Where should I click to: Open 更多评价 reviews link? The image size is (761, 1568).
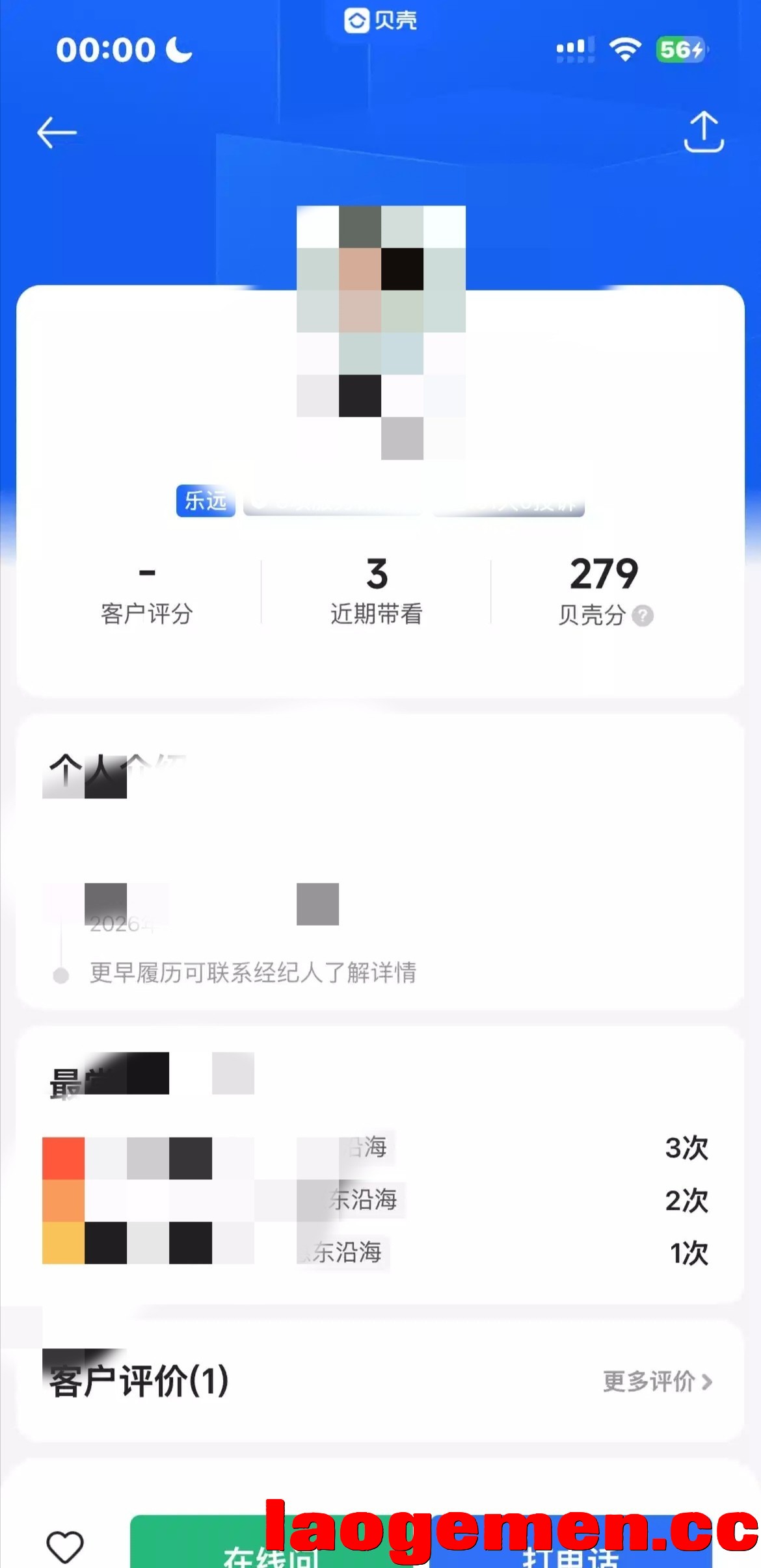point(657,1381)
